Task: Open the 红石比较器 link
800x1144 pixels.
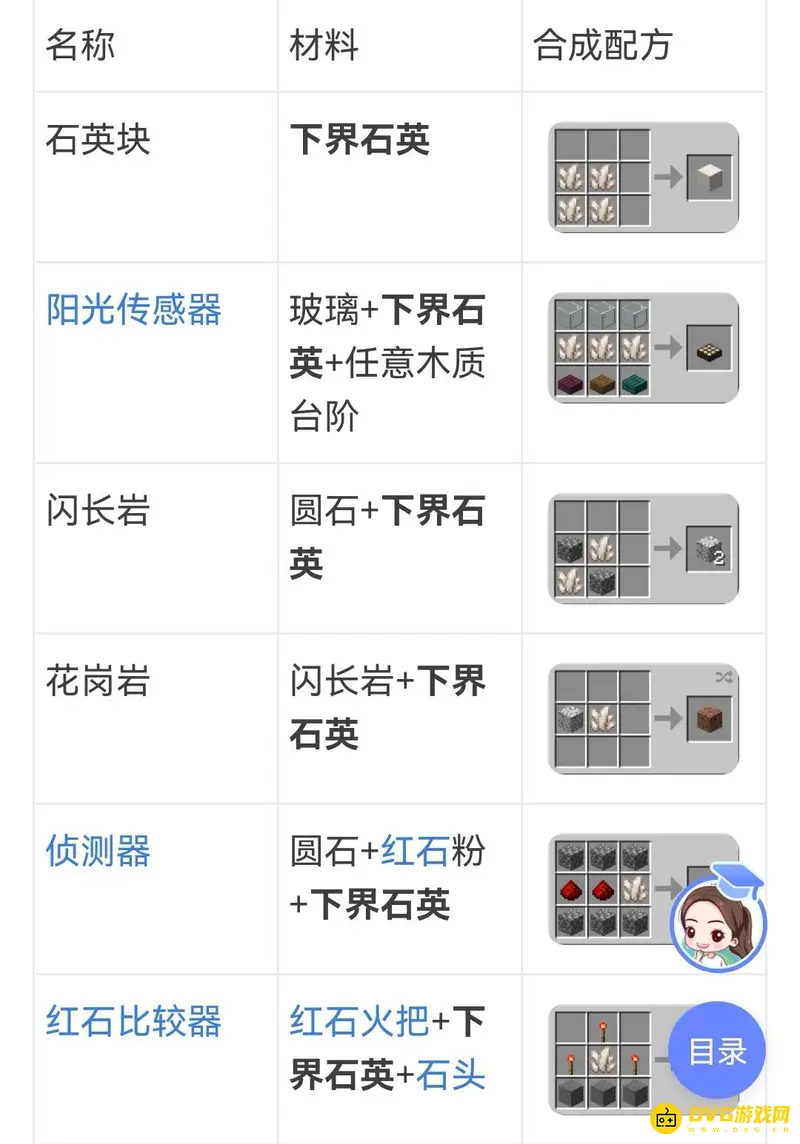Action: pos(133,1022)
